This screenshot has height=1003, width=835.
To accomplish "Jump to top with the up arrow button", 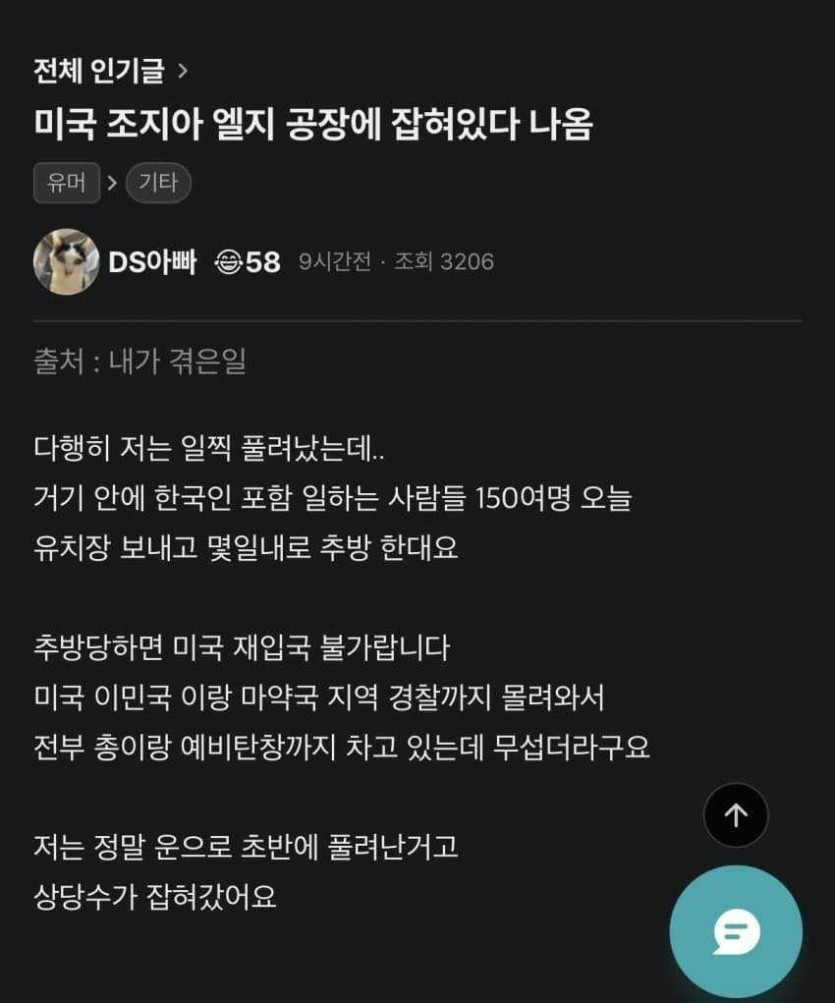I will pos(735,815).
